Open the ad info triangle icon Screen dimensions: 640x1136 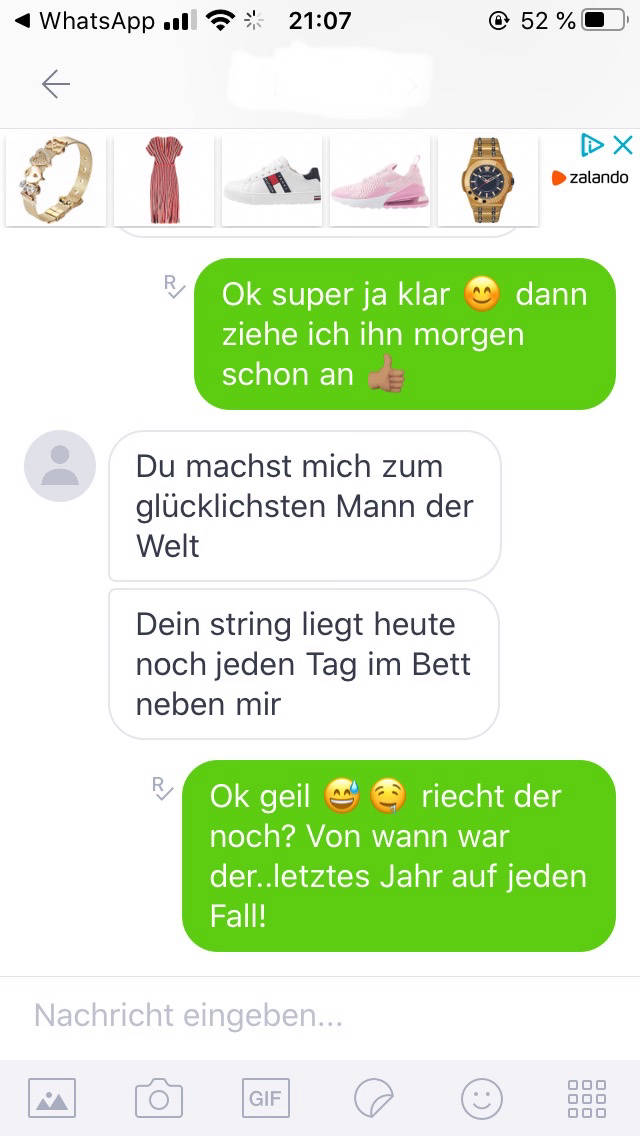pos(593,146)
